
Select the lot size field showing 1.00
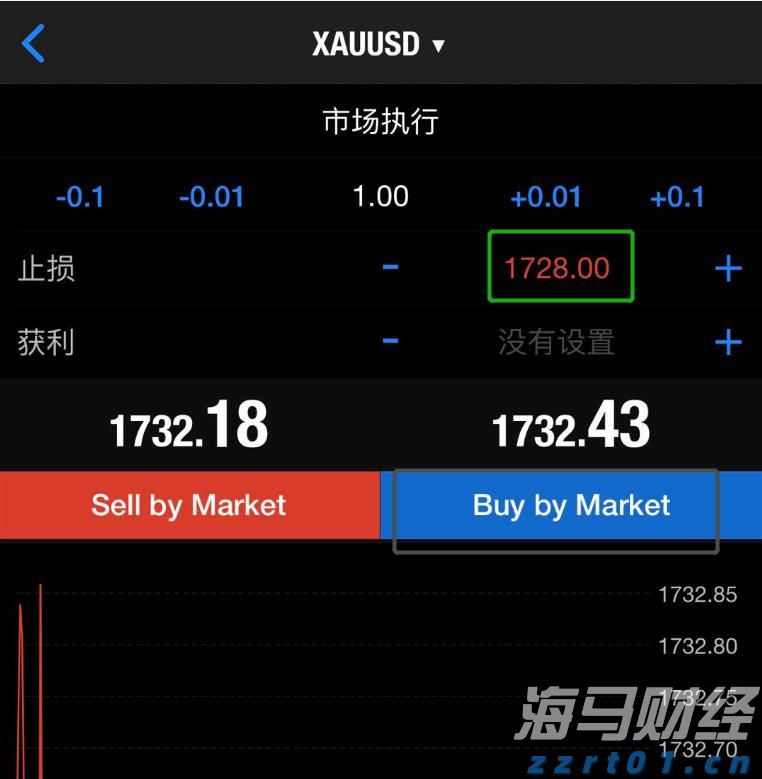point(380,197)
